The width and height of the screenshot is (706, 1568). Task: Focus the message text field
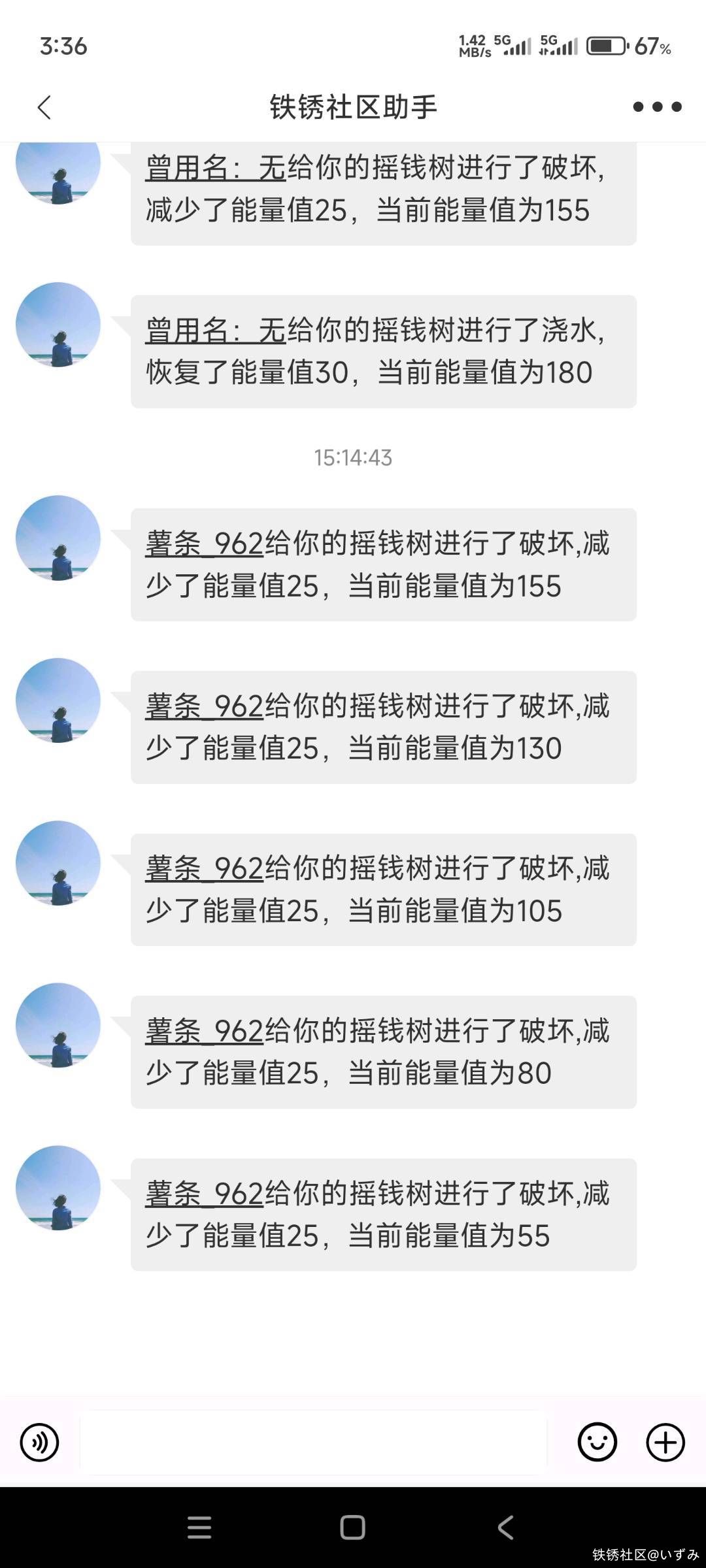click(314, 1442)
